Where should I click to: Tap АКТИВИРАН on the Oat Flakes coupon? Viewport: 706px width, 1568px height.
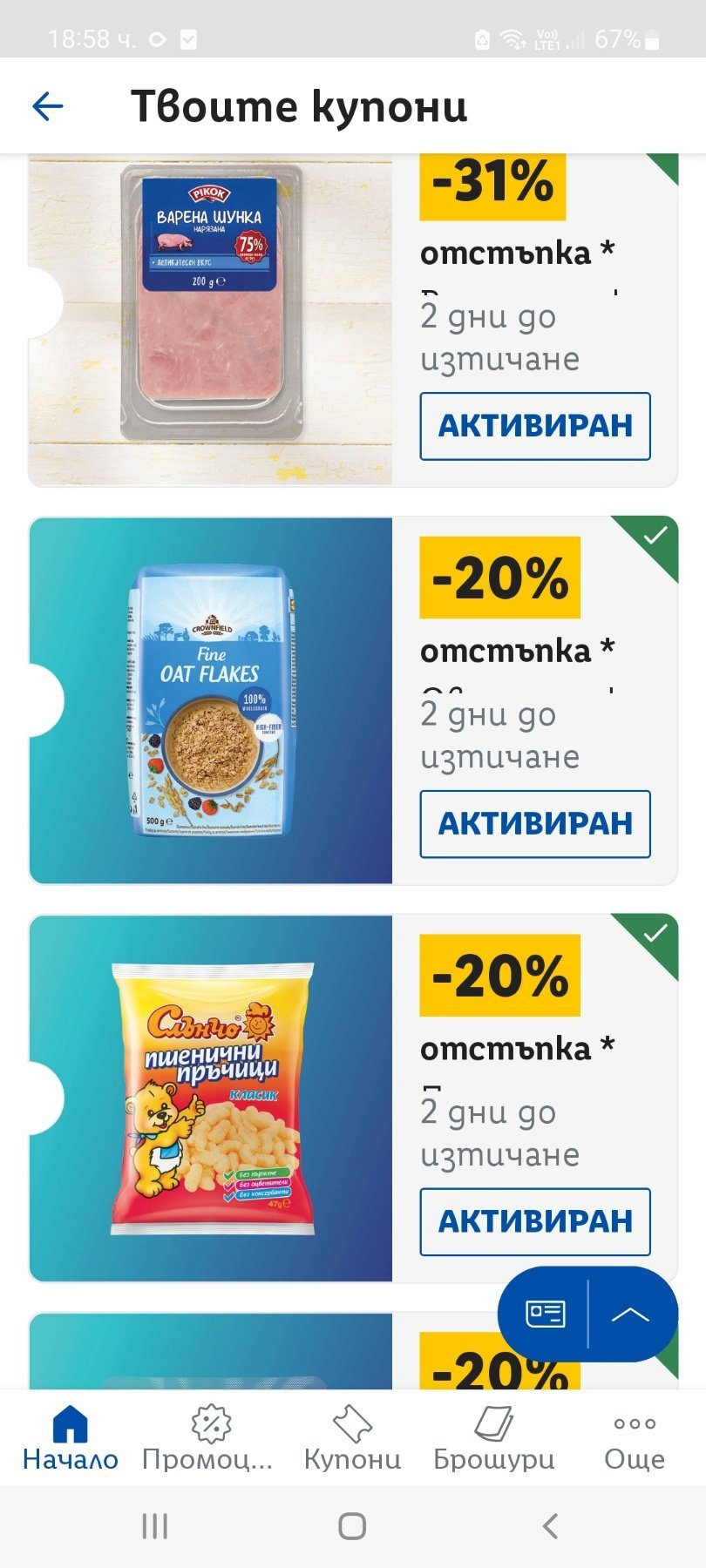tap(534, 823)
